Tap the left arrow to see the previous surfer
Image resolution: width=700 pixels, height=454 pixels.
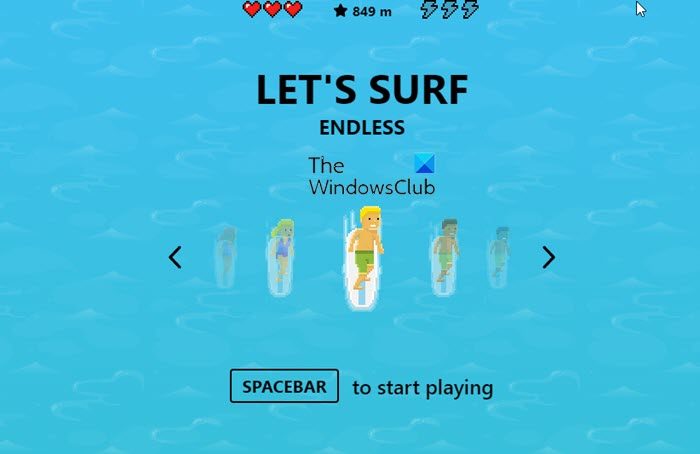point(175,258)
